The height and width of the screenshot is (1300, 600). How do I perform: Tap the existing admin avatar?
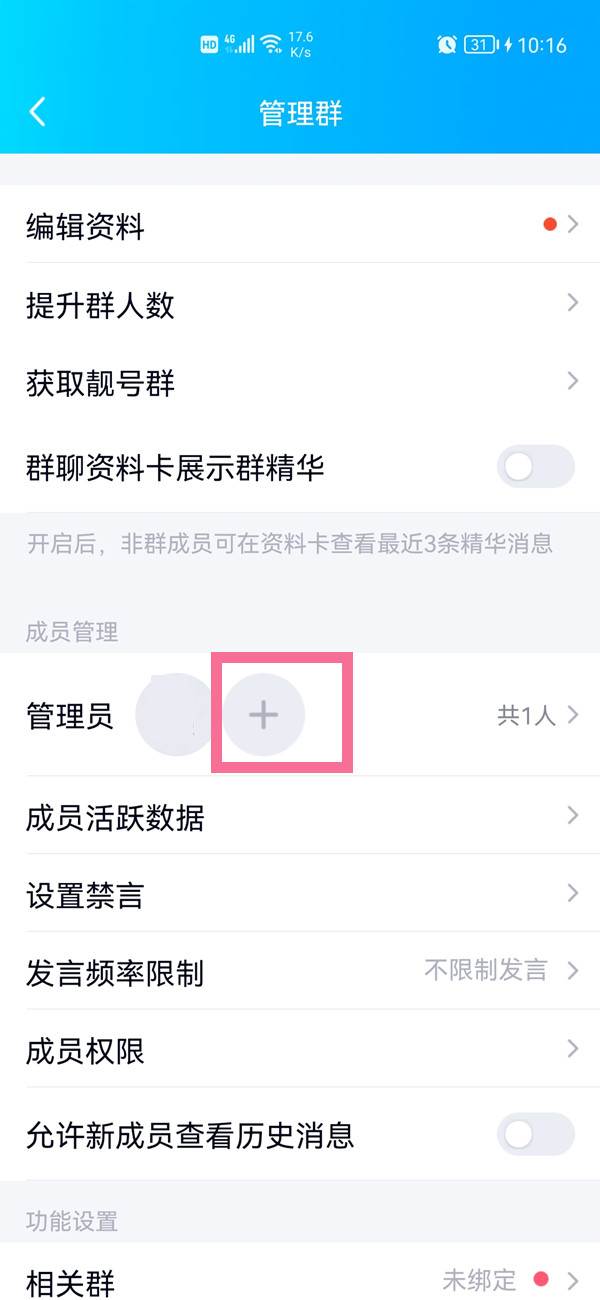(176, 714)
